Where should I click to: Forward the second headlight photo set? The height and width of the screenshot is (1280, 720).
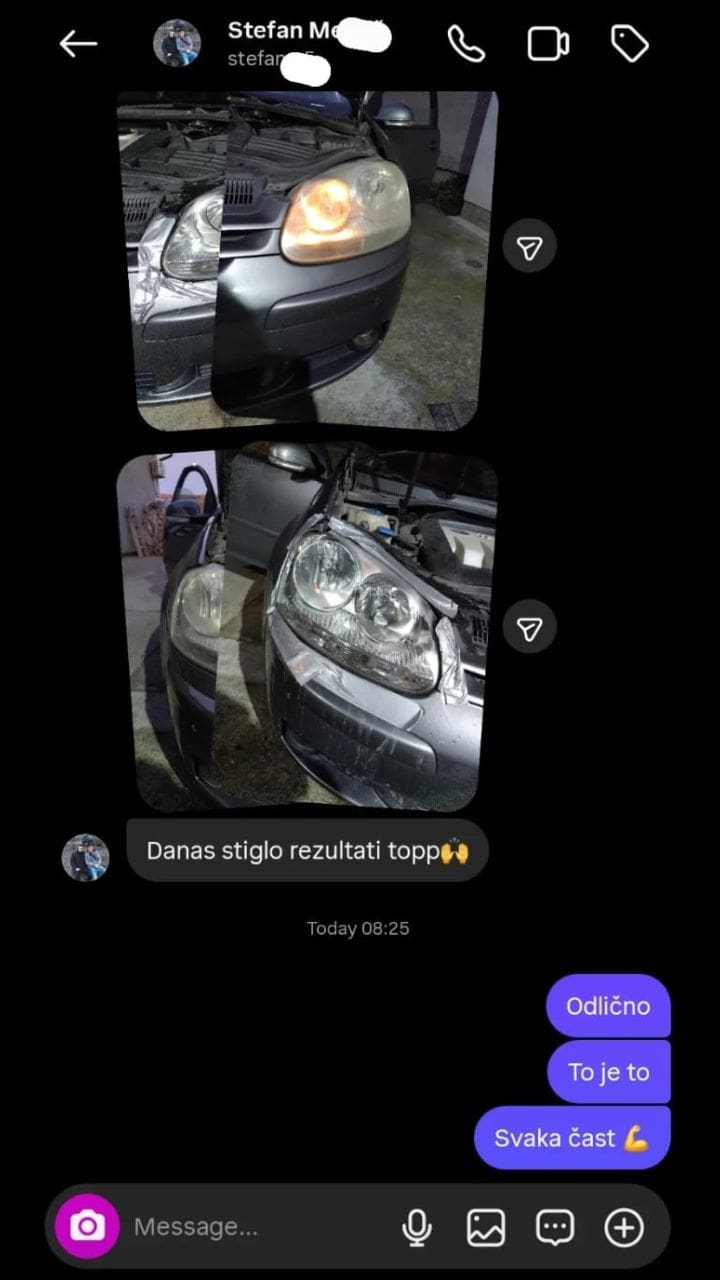(529, 628)
